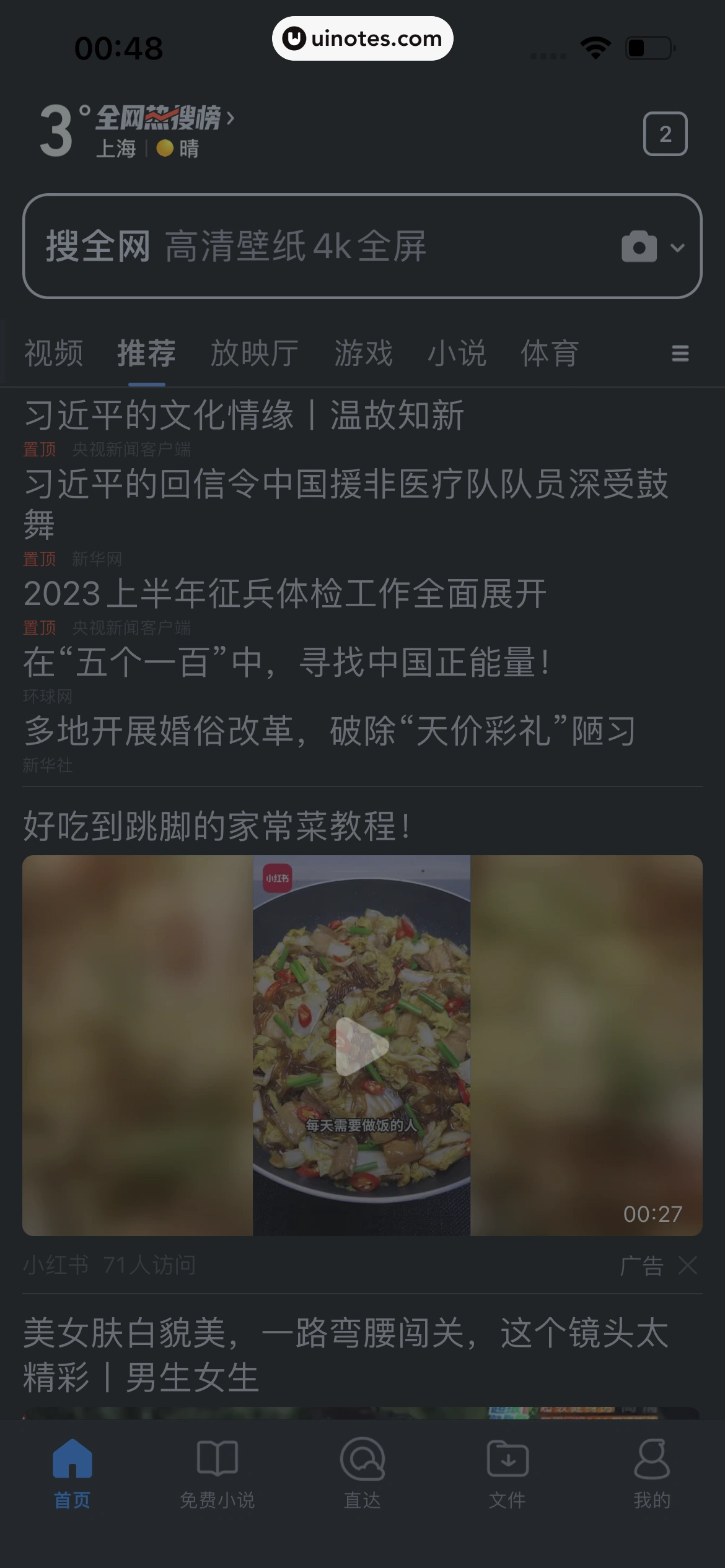Switch to the 小说 tab
This screenshot has width=725, height=1568.
457,354
